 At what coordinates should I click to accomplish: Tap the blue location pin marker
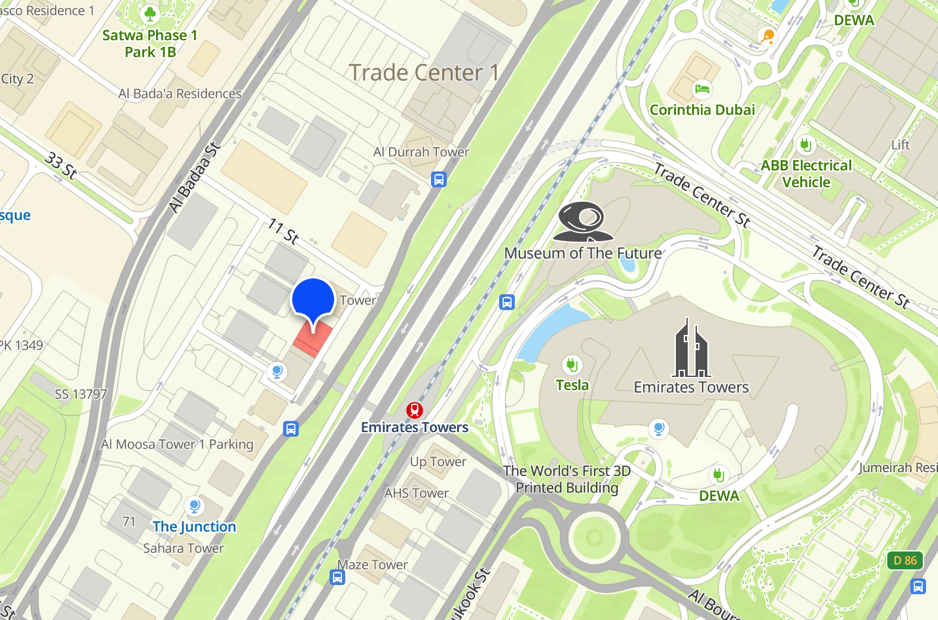pos(313,301)
